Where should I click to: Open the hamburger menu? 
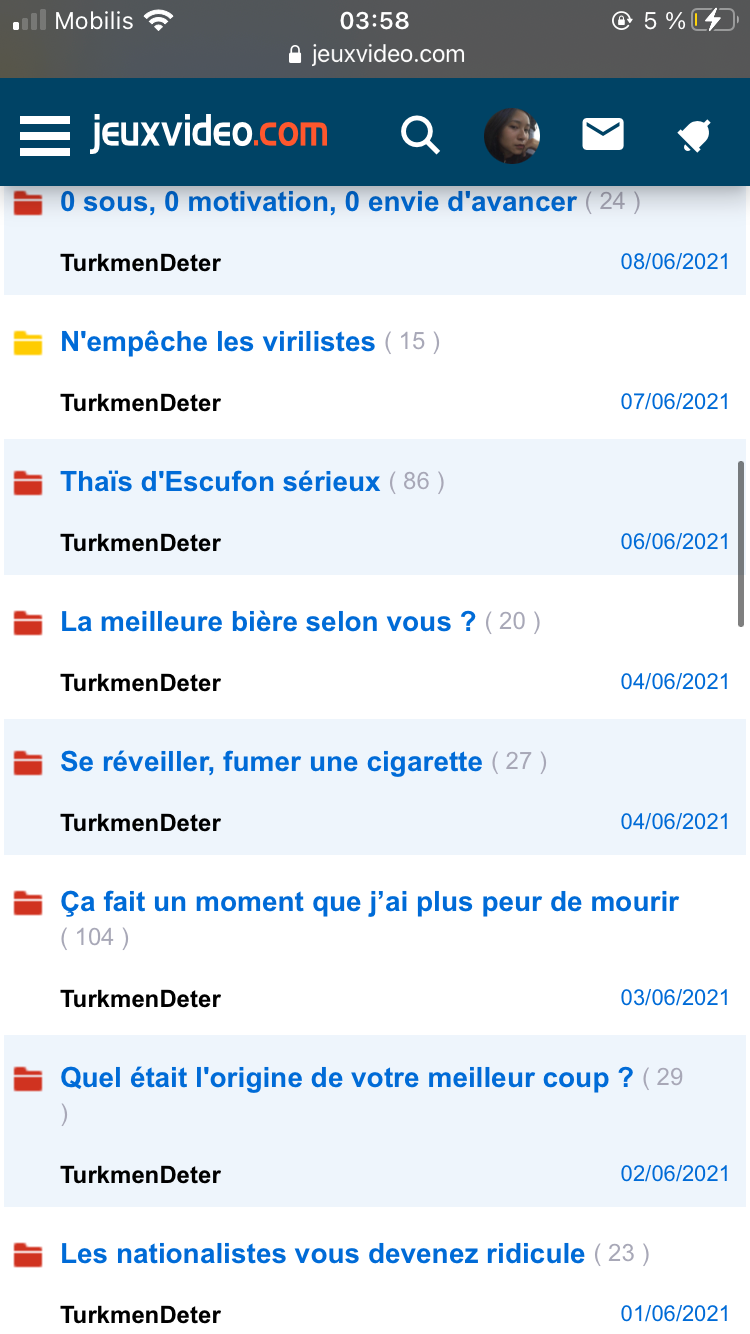point(45,134)
